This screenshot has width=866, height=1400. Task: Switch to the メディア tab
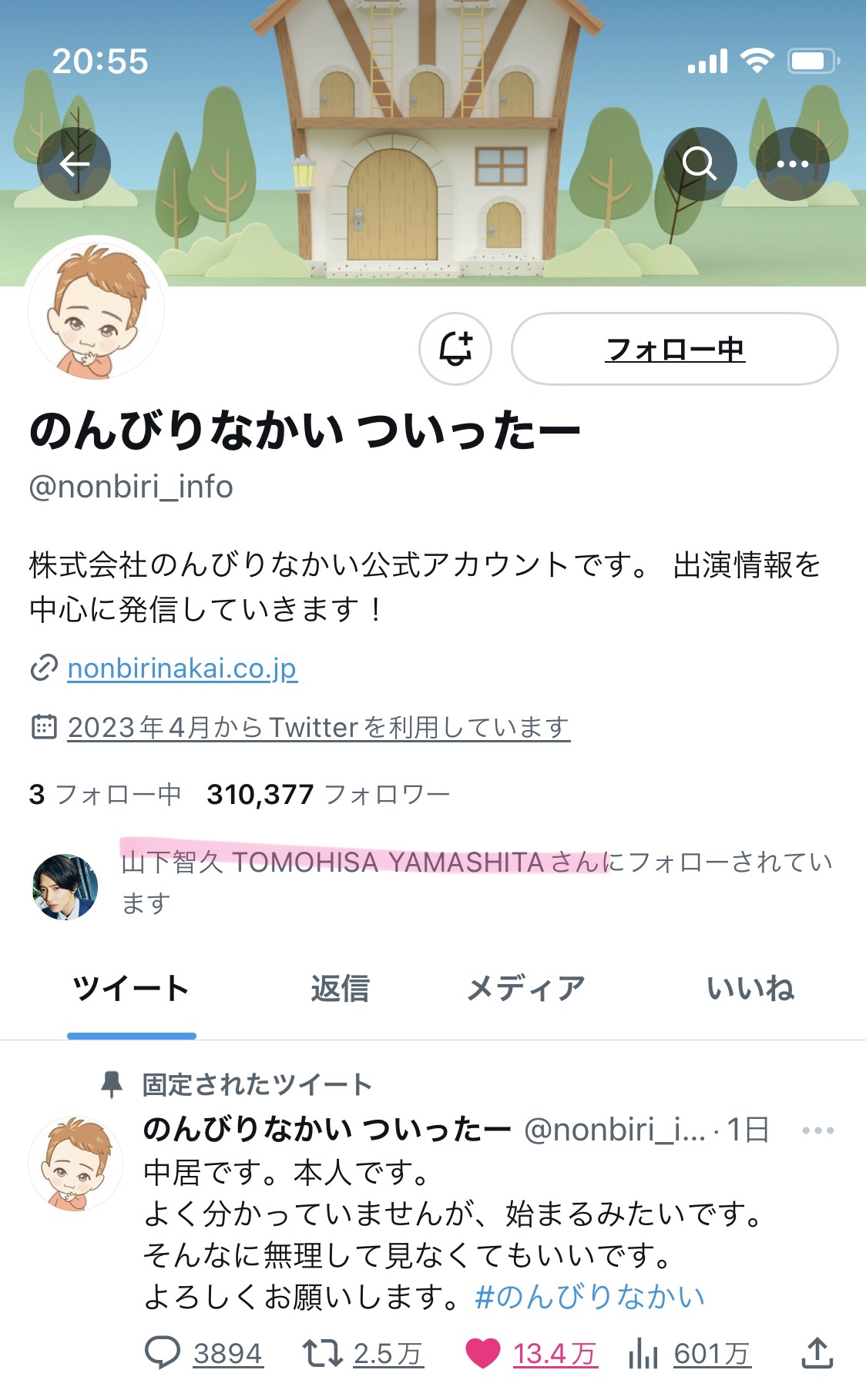click(x=526, y=989)
